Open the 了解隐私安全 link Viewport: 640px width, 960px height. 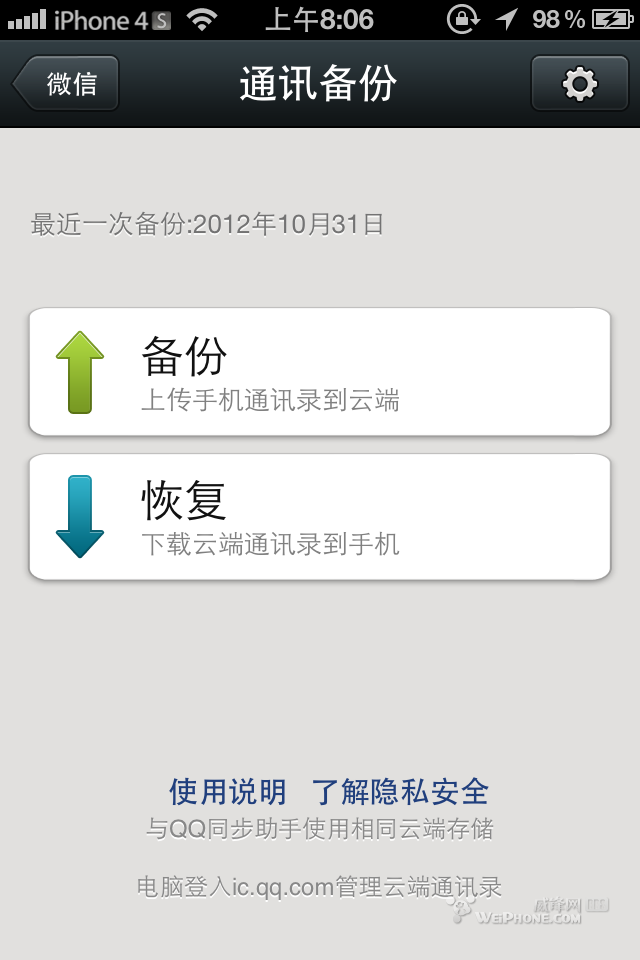click(x=400, y=792)
